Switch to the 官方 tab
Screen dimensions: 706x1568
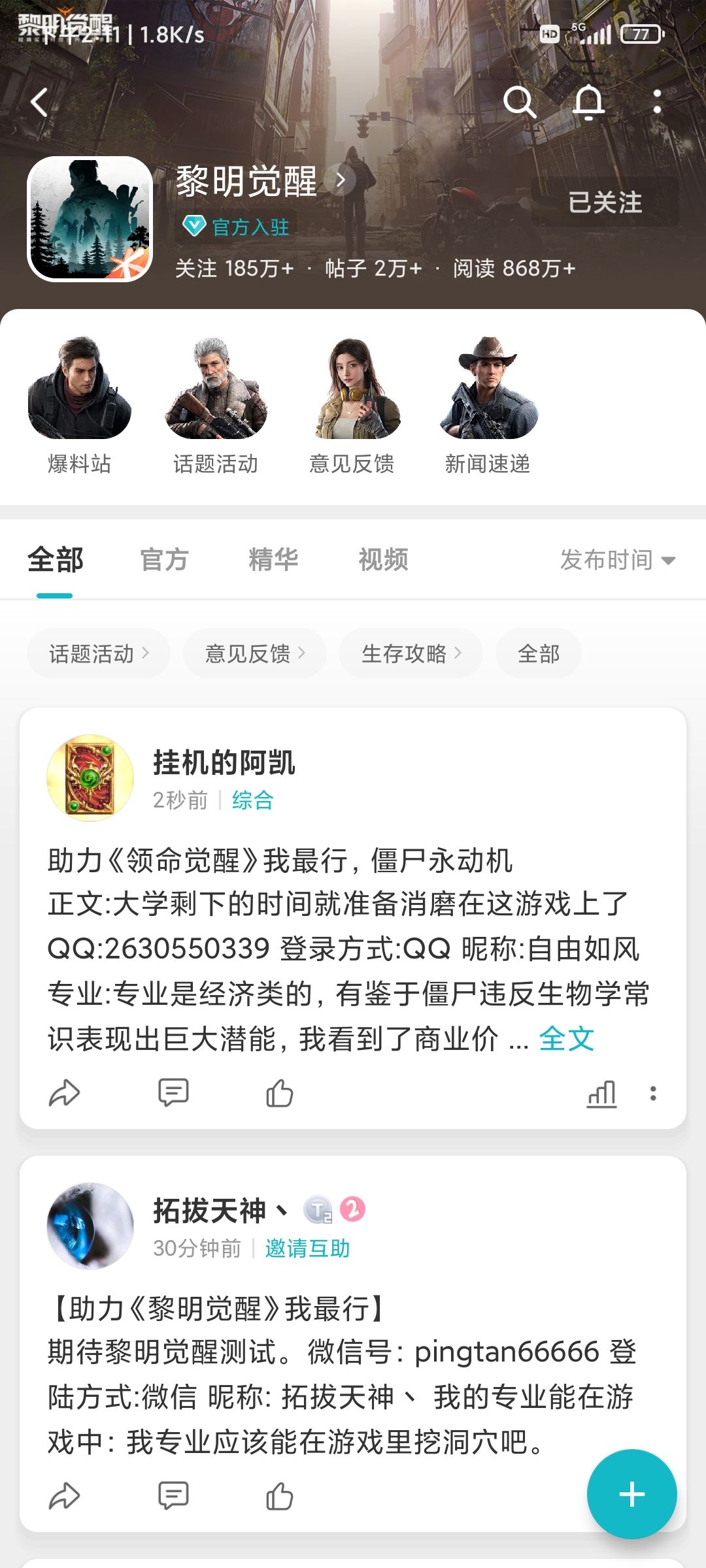click(165, 560)
